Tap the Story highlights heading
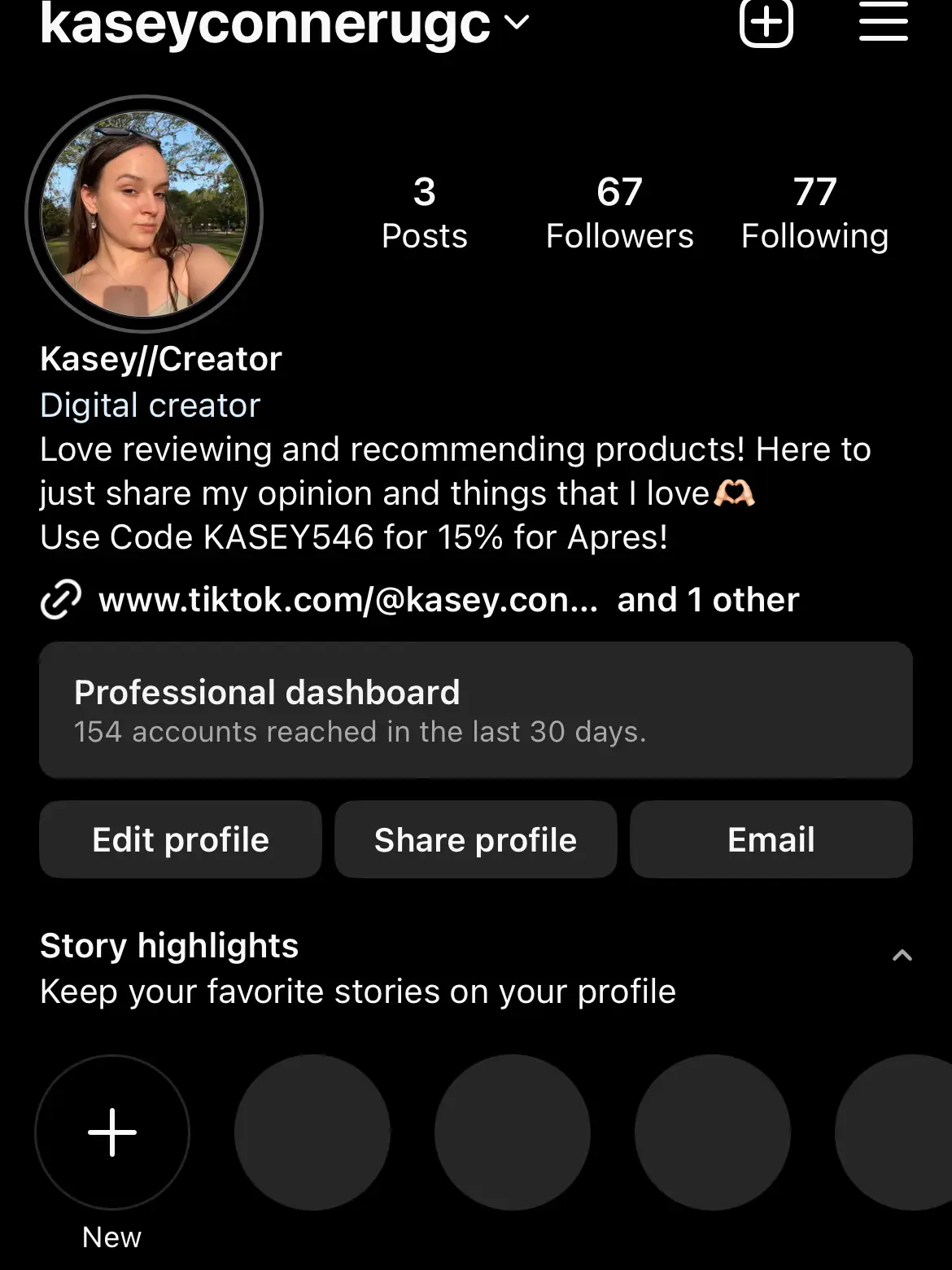This screenshot has width=952, height=1270. [x=168, y=945]
